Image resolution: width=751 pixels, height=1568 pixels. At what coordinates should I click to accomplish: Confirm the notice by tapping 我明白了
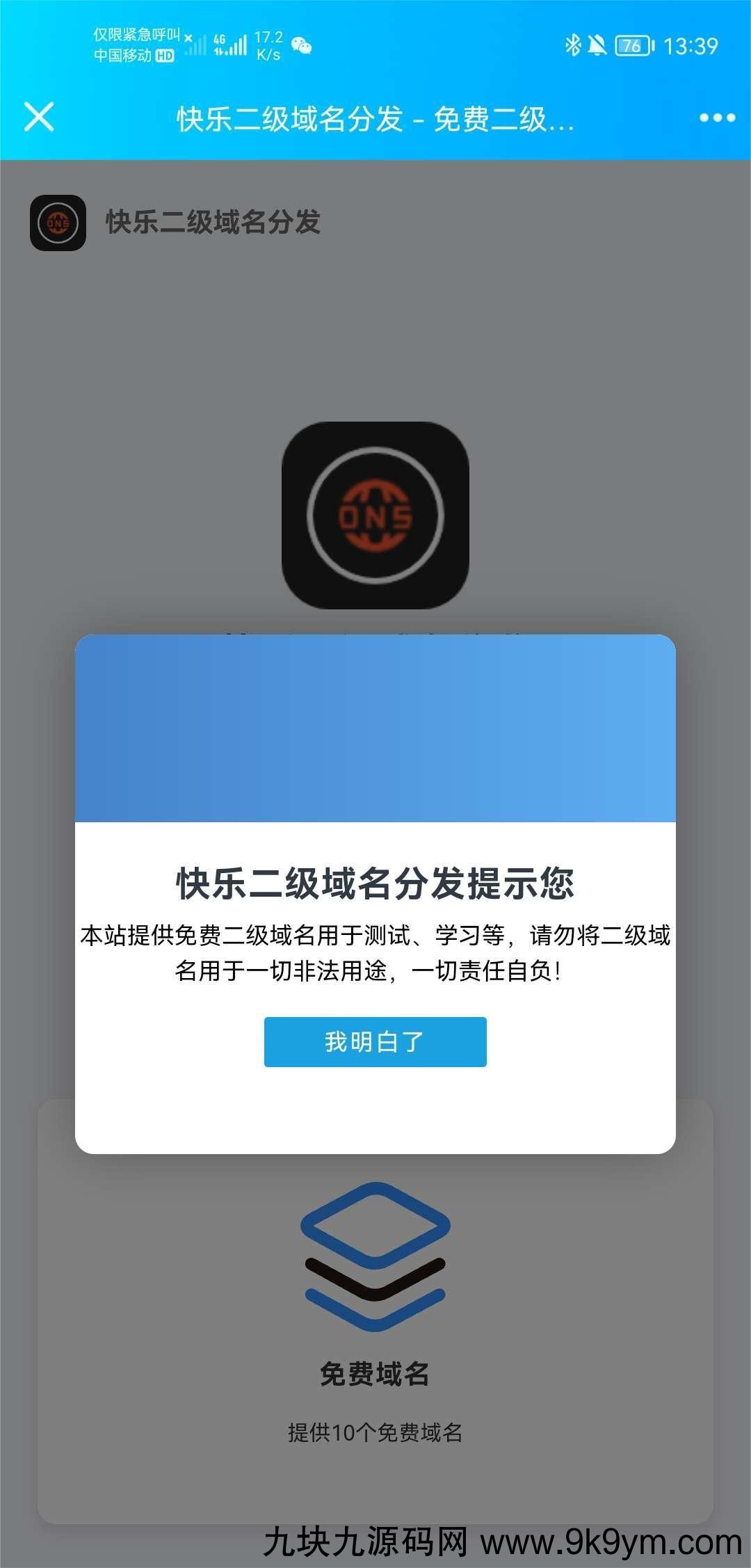pos(375,1041)
